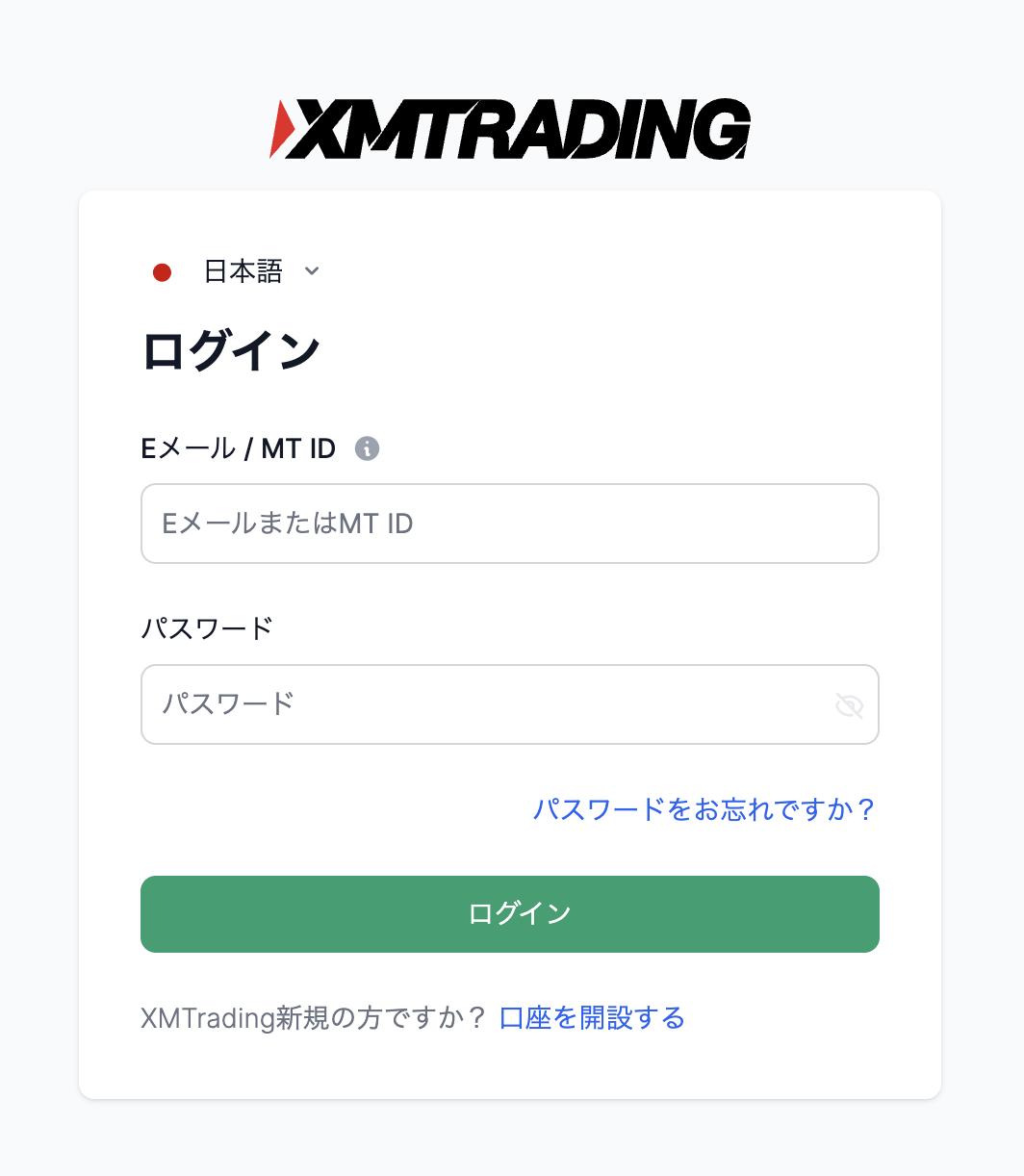1024x1176 pixels.
Task: Expand the language selector chevron
Action: coord(311,272)
